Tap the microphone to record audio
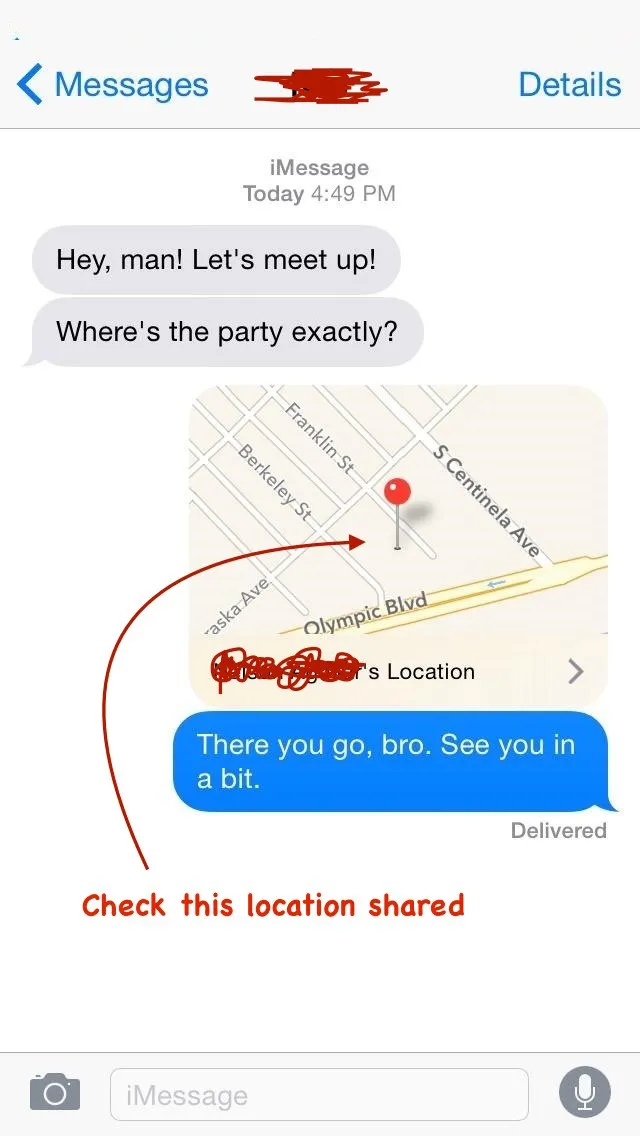640x1136 pixels. 585,1092
